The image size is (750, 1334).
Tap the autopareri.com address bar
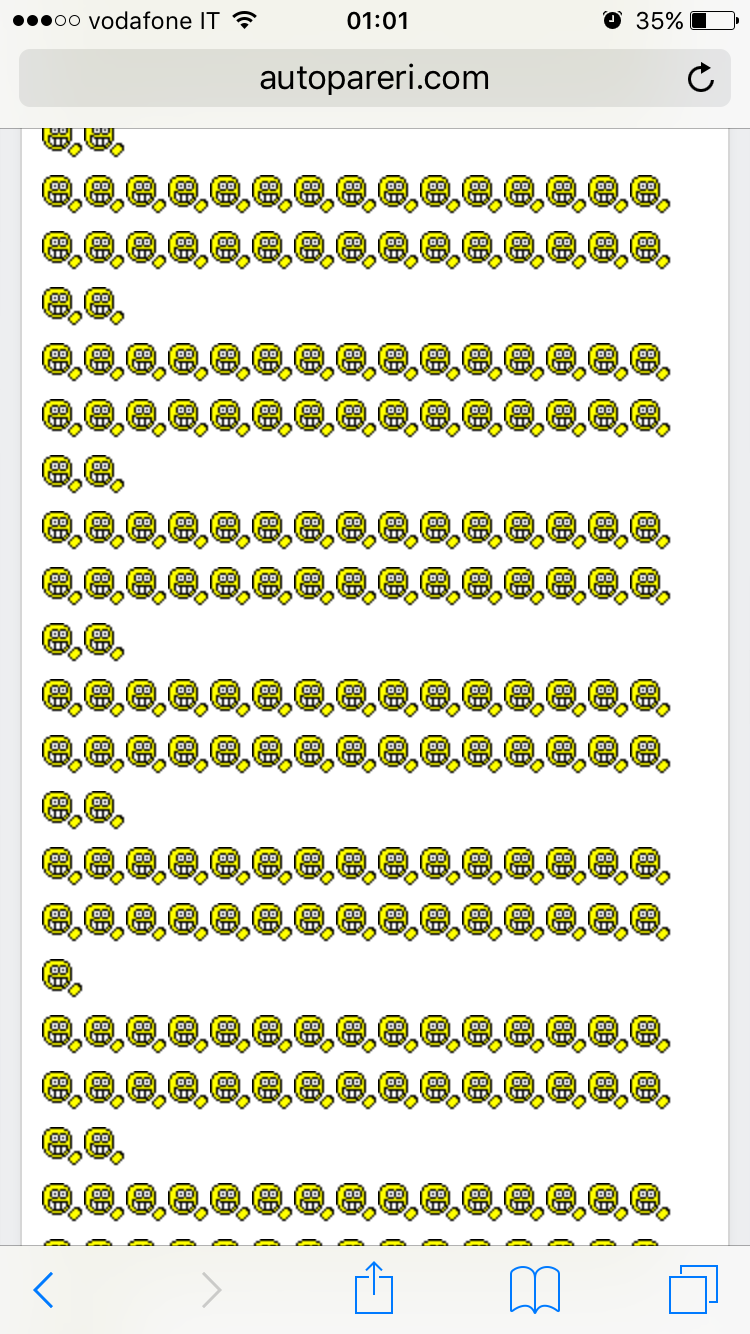(x=375, y=78)
